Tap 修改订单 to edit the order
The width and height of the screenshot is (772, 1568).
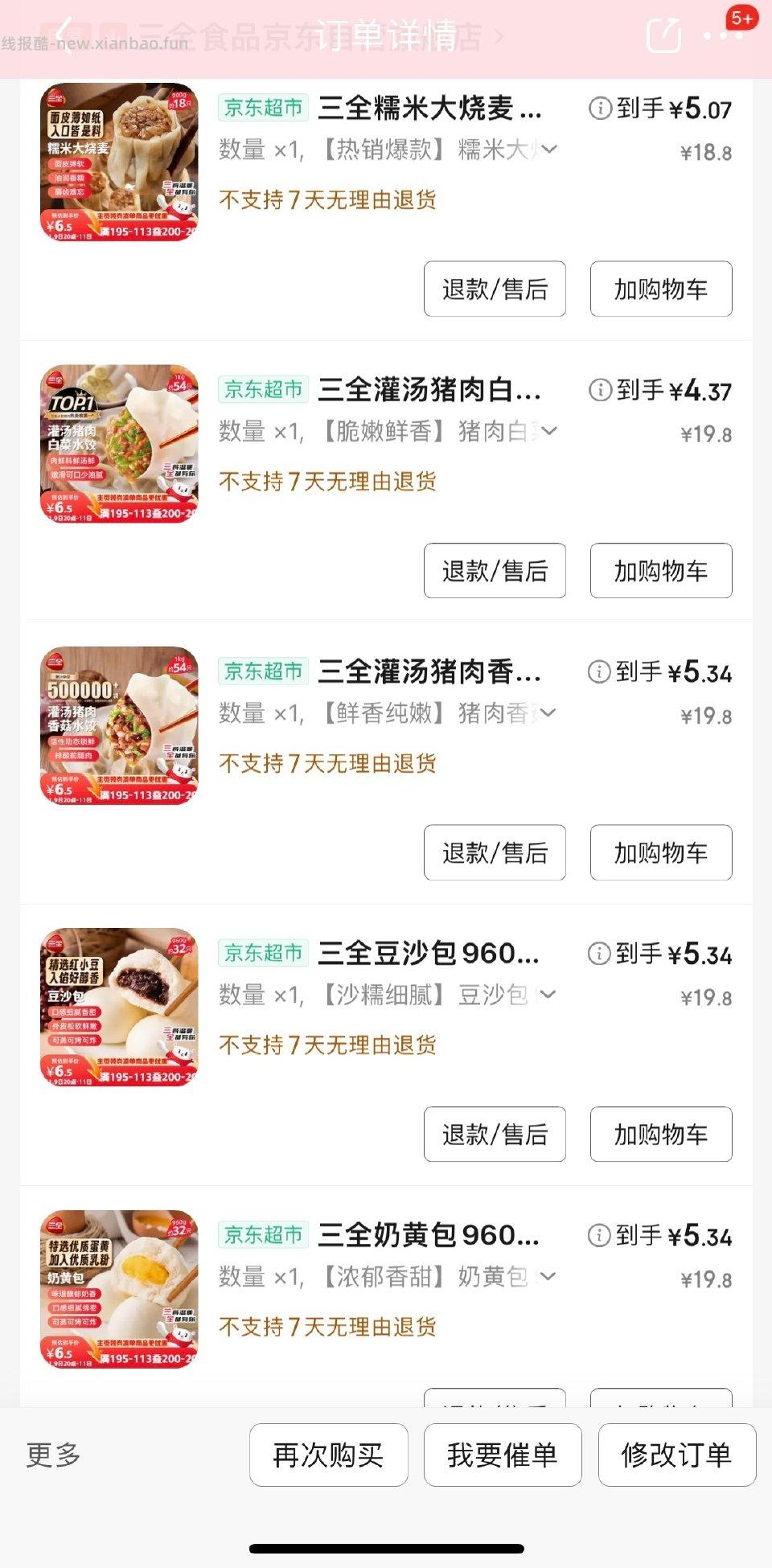coord(676,1455)
